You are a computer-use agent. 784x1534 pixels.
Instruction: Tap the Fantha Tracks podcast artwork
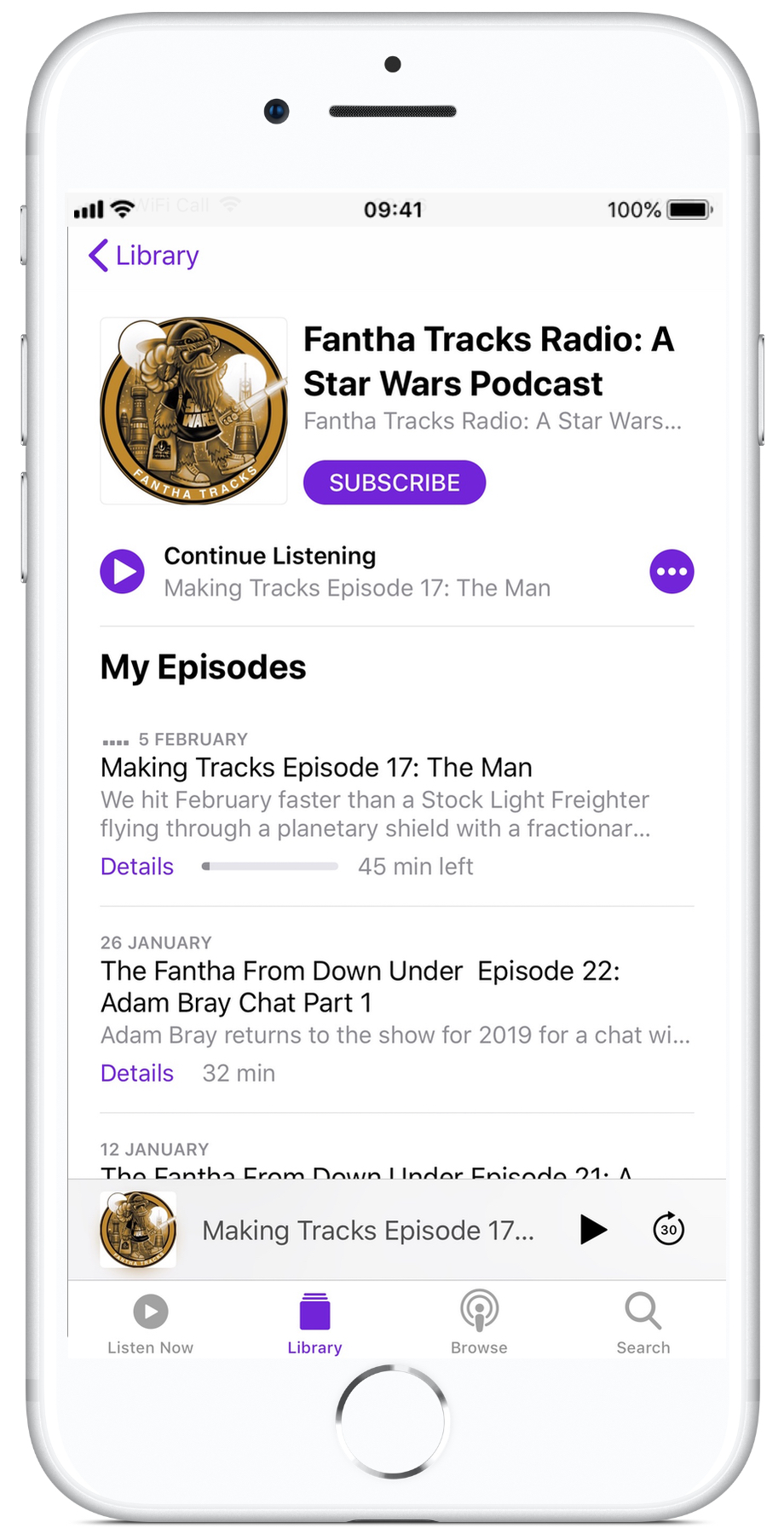pos(194,411)
